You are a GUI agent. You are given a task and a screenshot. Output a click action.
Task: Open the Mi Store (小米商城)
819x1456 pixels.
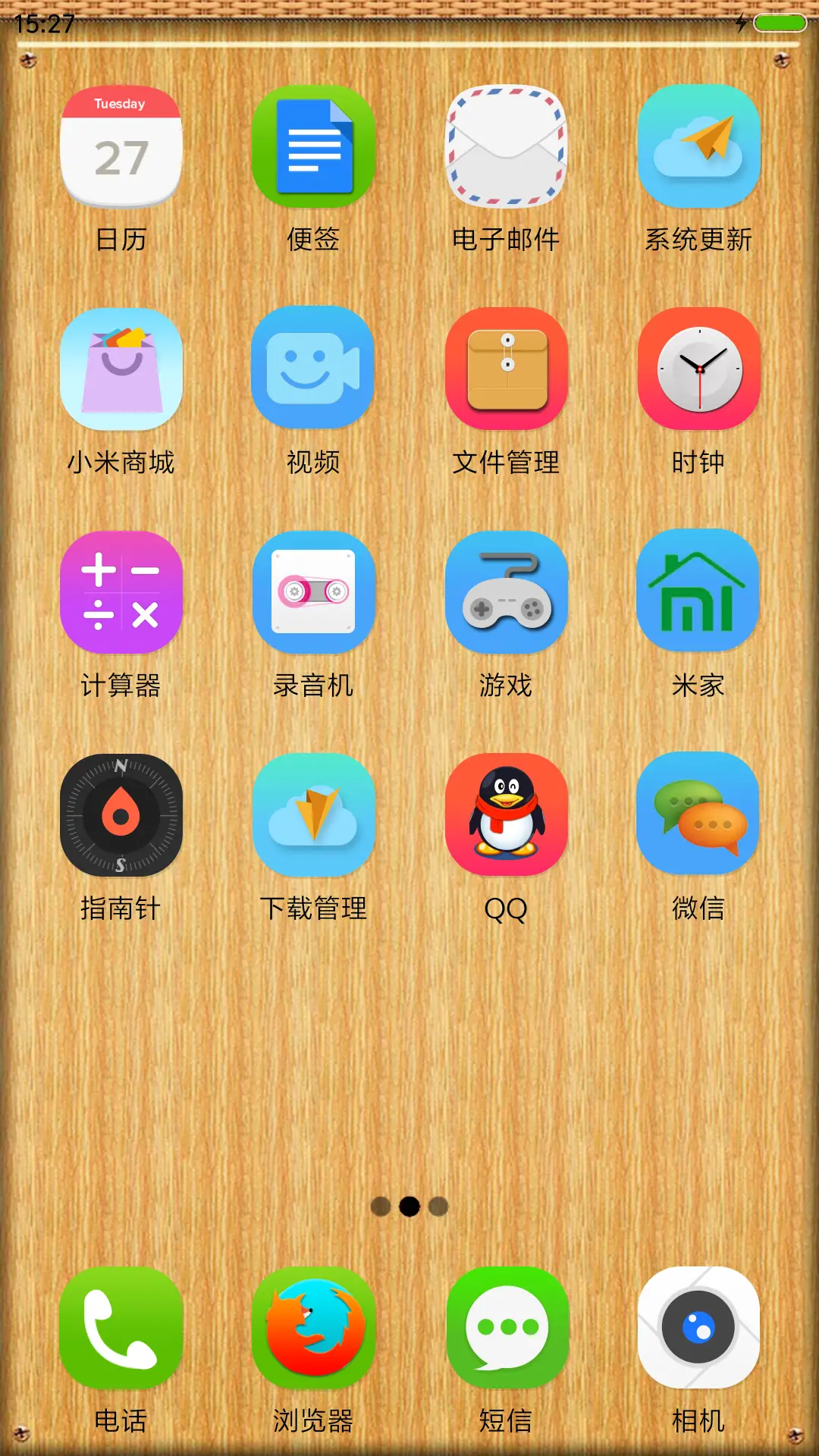(121, 371)
